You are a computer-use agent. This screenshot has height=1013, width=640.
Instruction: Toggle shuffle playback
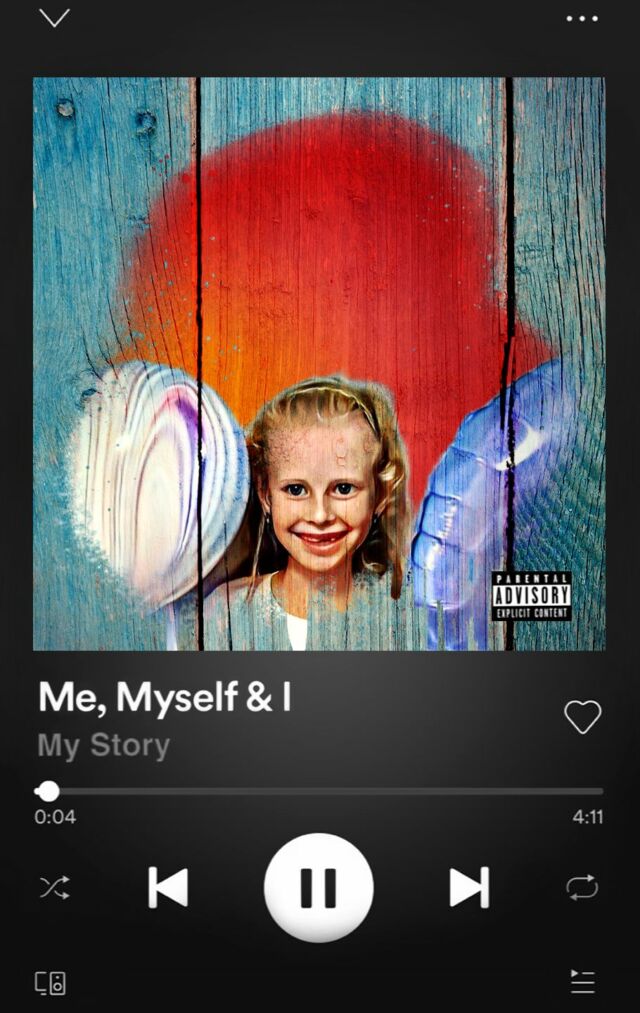[x=54, y=887]
